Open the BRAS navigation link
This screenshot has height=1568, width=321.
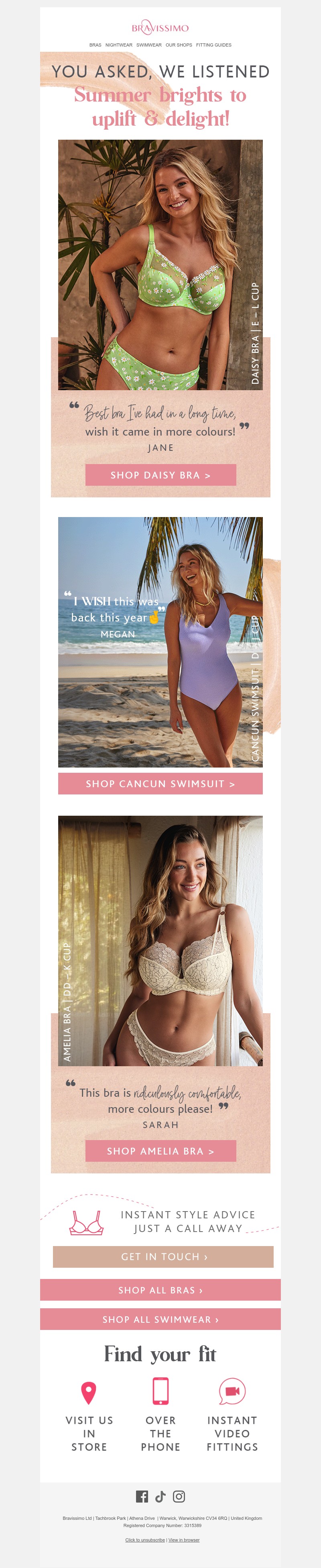(x=95, y=45)
